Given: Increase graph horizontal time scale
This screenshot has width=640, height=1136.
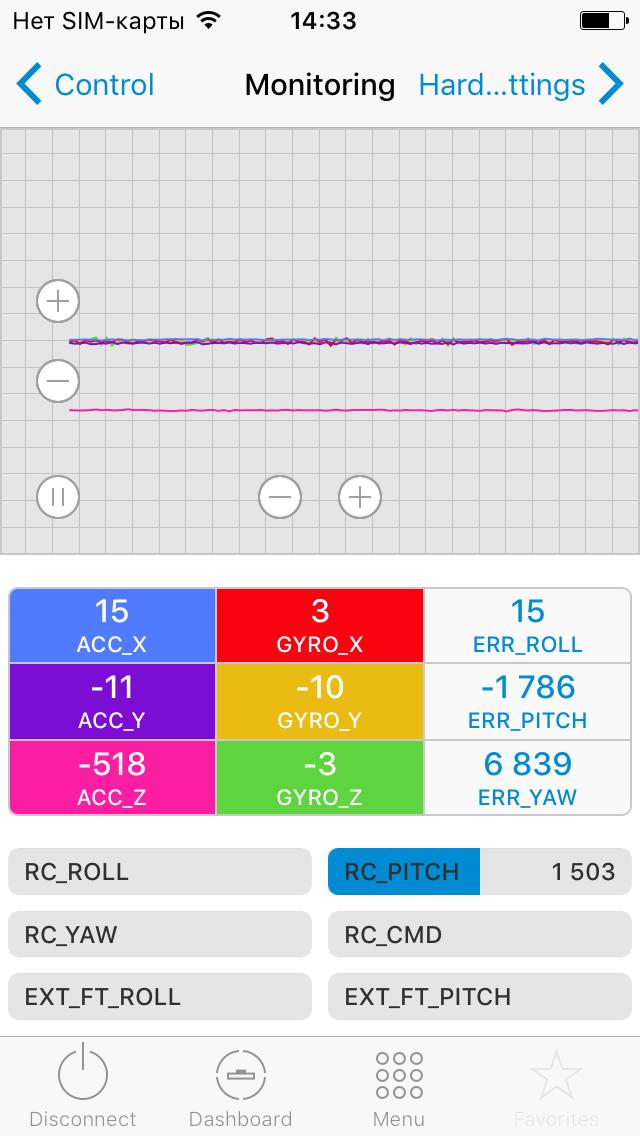Looking at the screenshot, I should (360, 496).
